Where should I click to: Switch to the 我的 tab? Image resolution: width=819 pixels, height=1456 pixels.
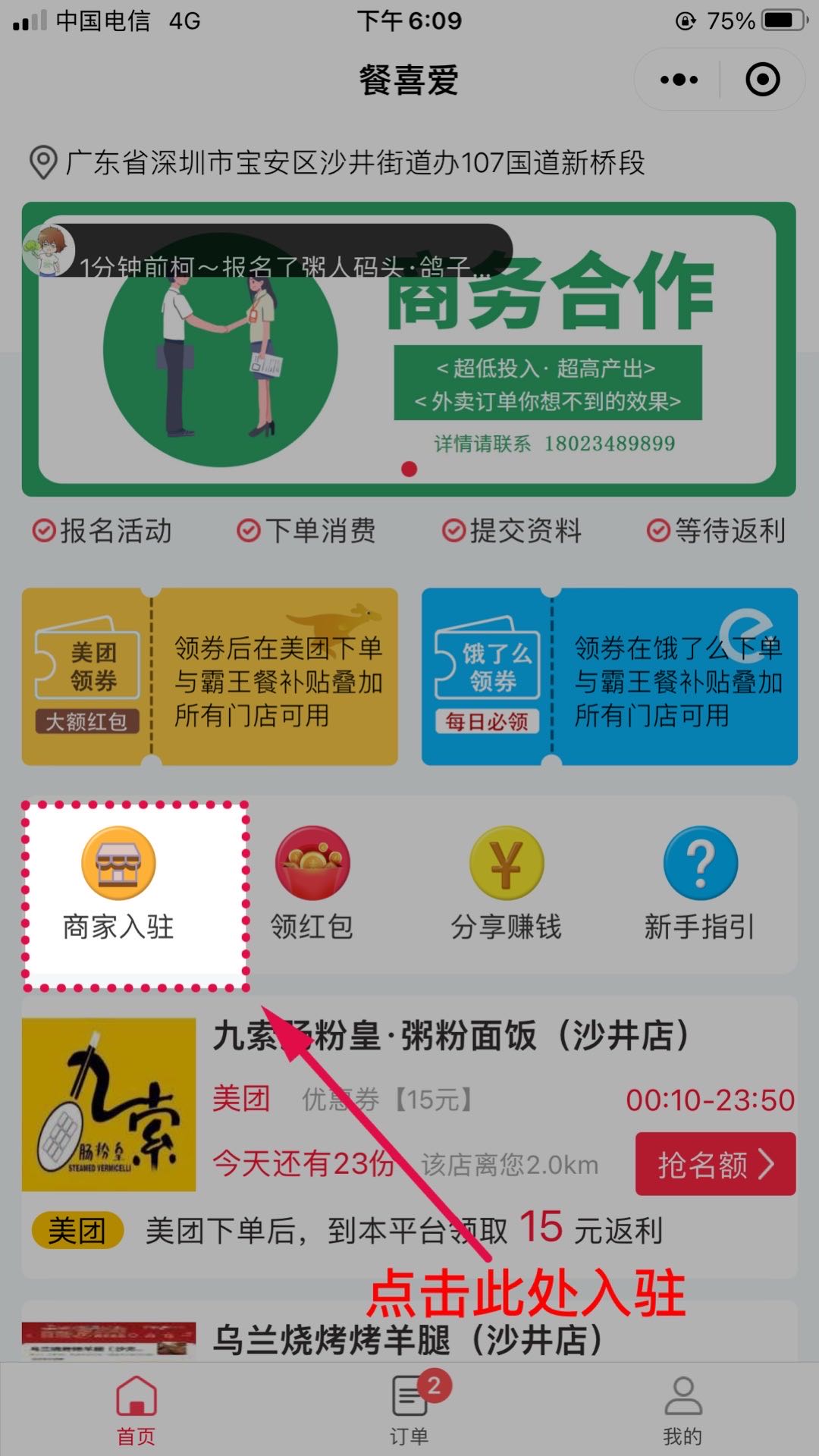coord(682,1409)
